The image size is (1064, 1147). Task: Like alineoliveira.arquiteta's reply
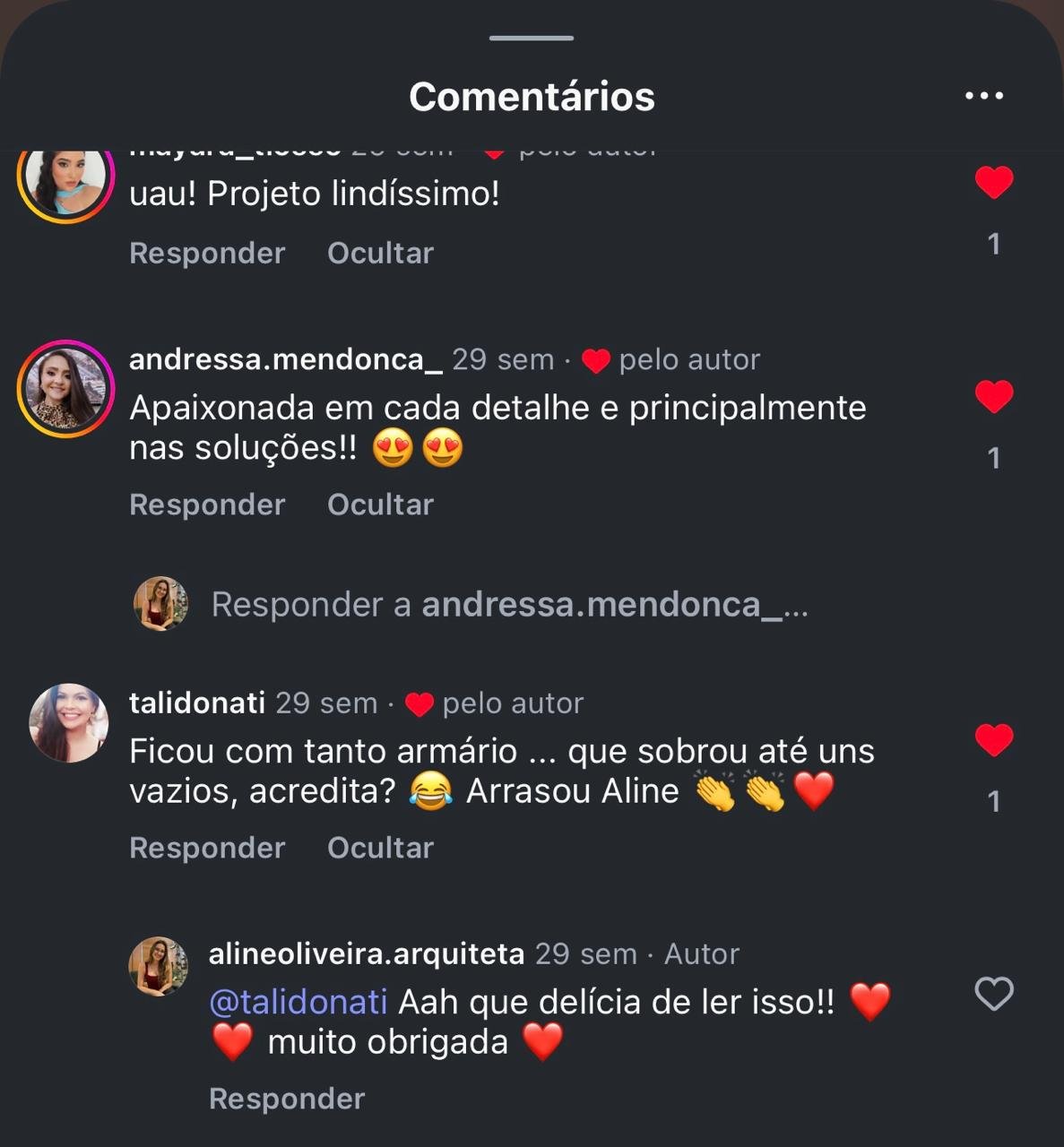point(993,994)
